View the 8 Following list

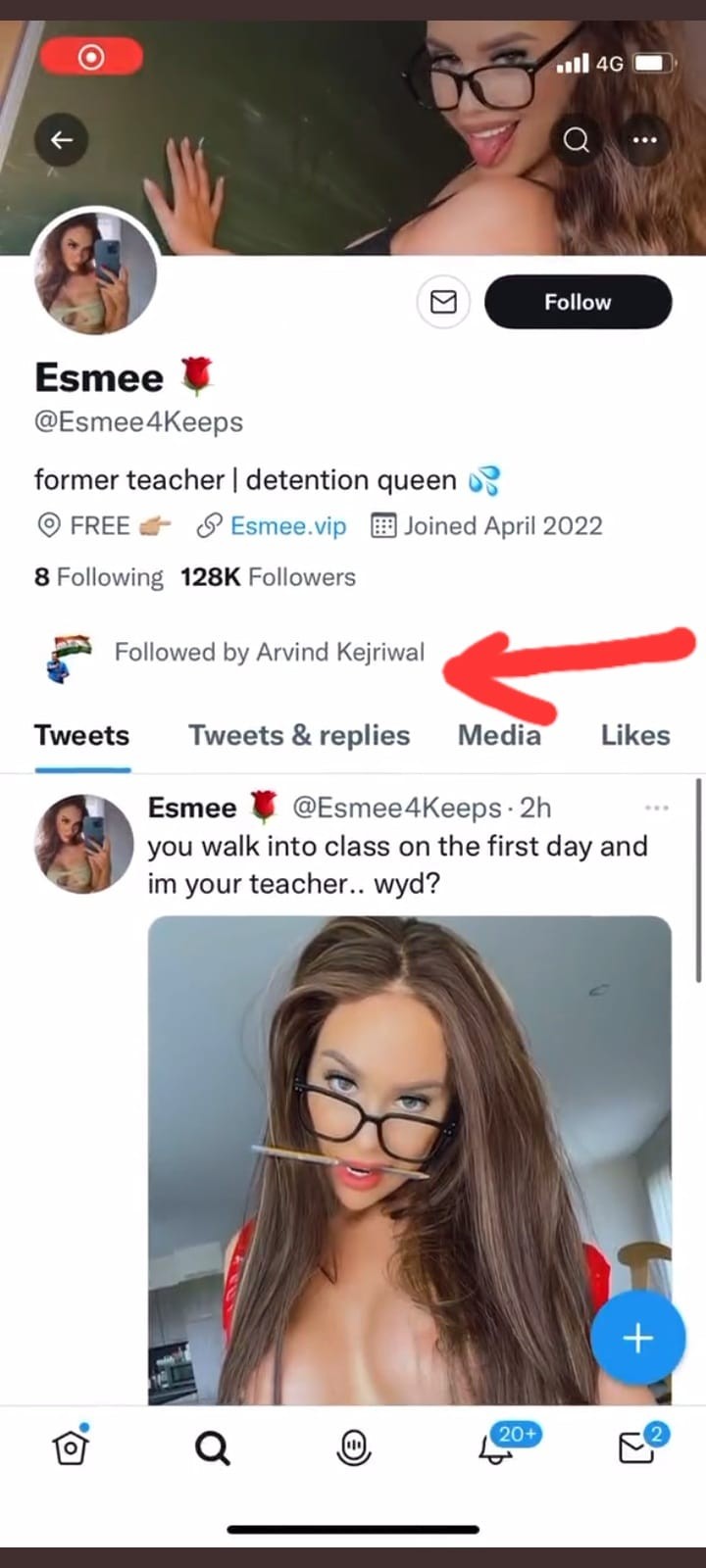pyautogui.click(x=98, y=577)
